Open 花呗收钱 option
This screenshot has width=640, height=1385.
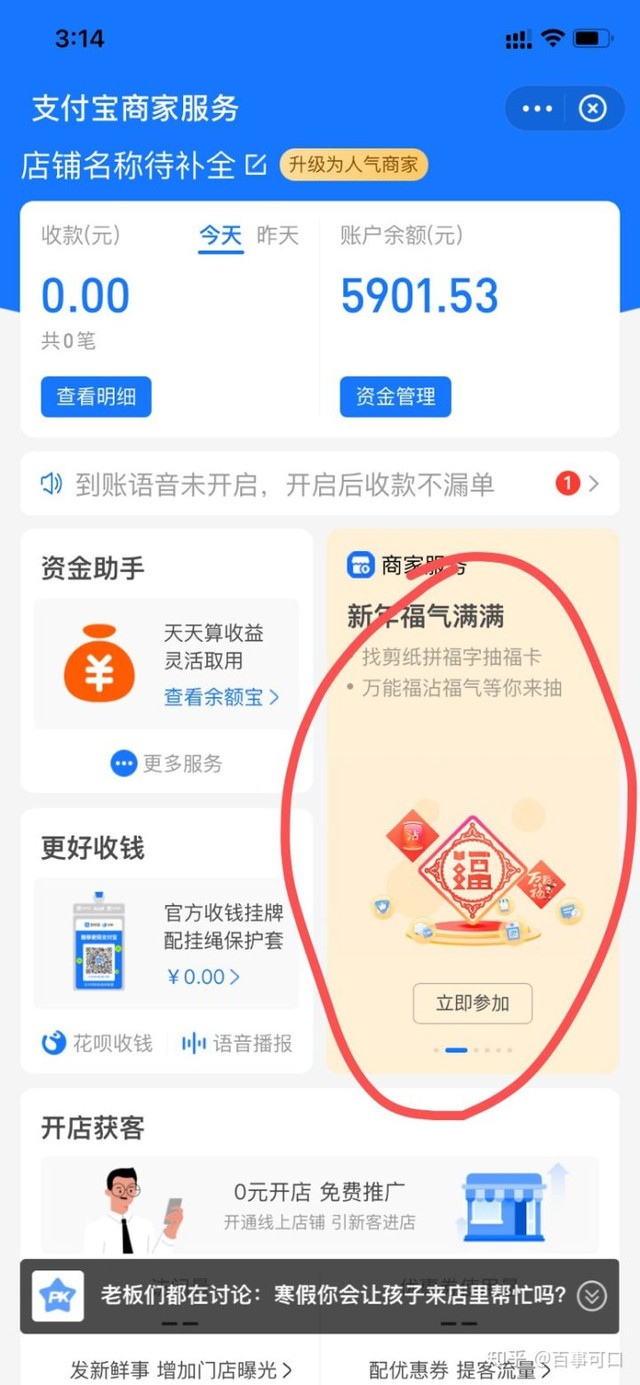[x=98, y=1044]
